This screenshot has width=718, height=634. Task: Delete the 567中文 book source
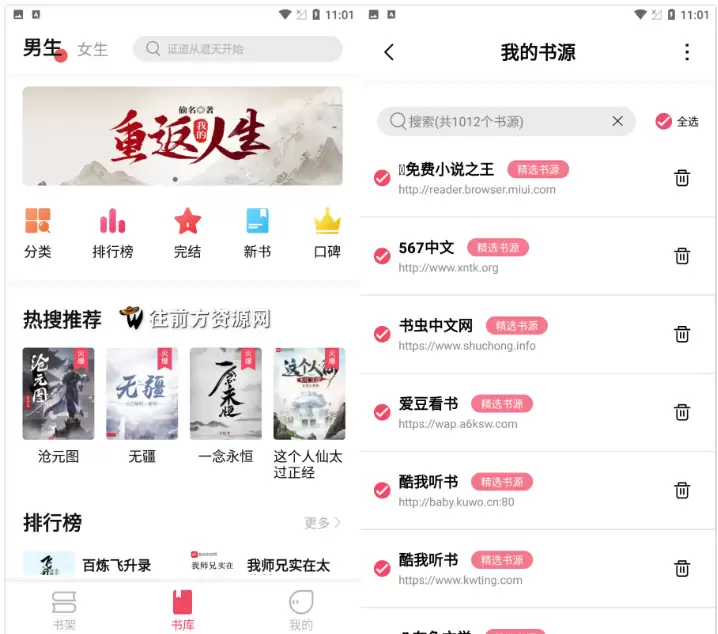tap(682, 256)
